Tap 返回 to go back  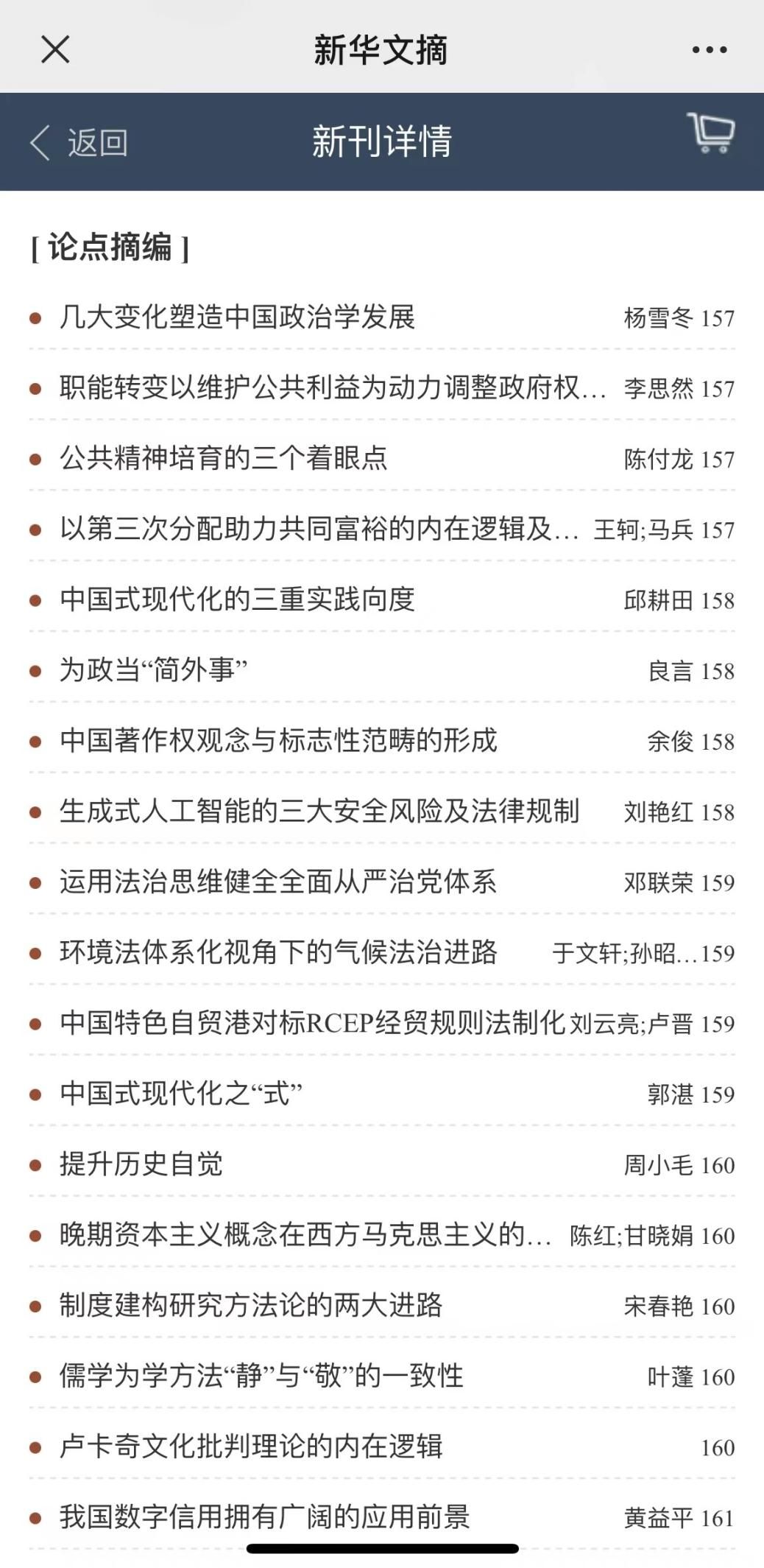[x=79, y=142]
